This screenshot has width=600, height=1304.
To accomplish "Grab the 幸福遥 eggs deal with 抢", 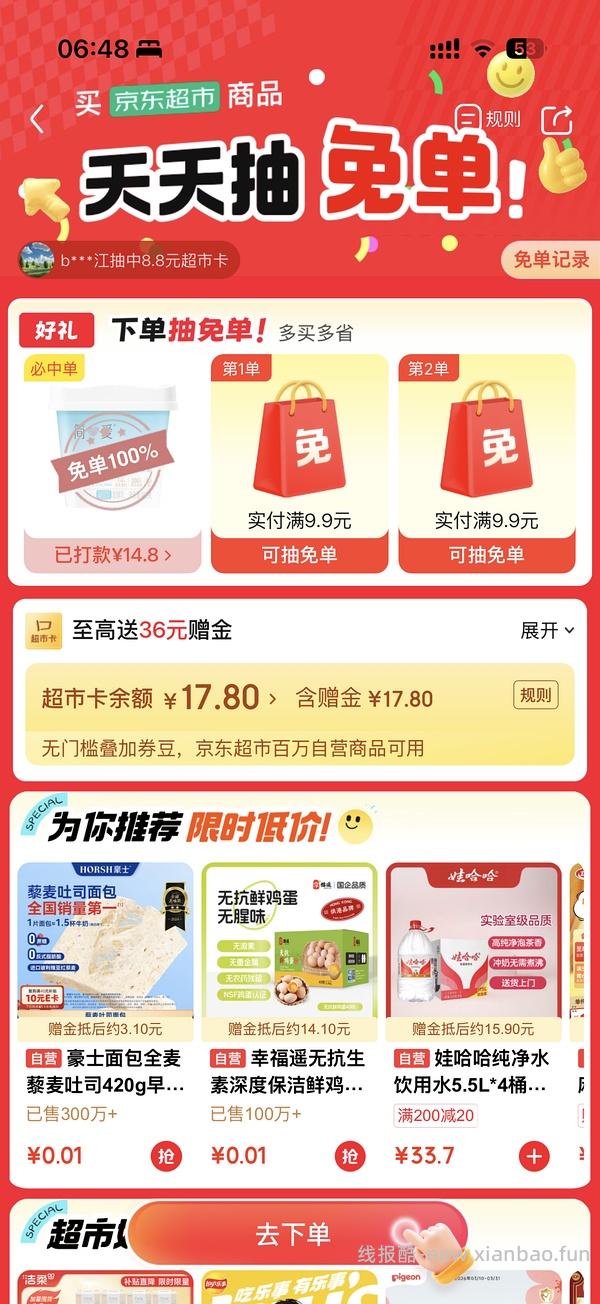I will (x=350, y=1156).
